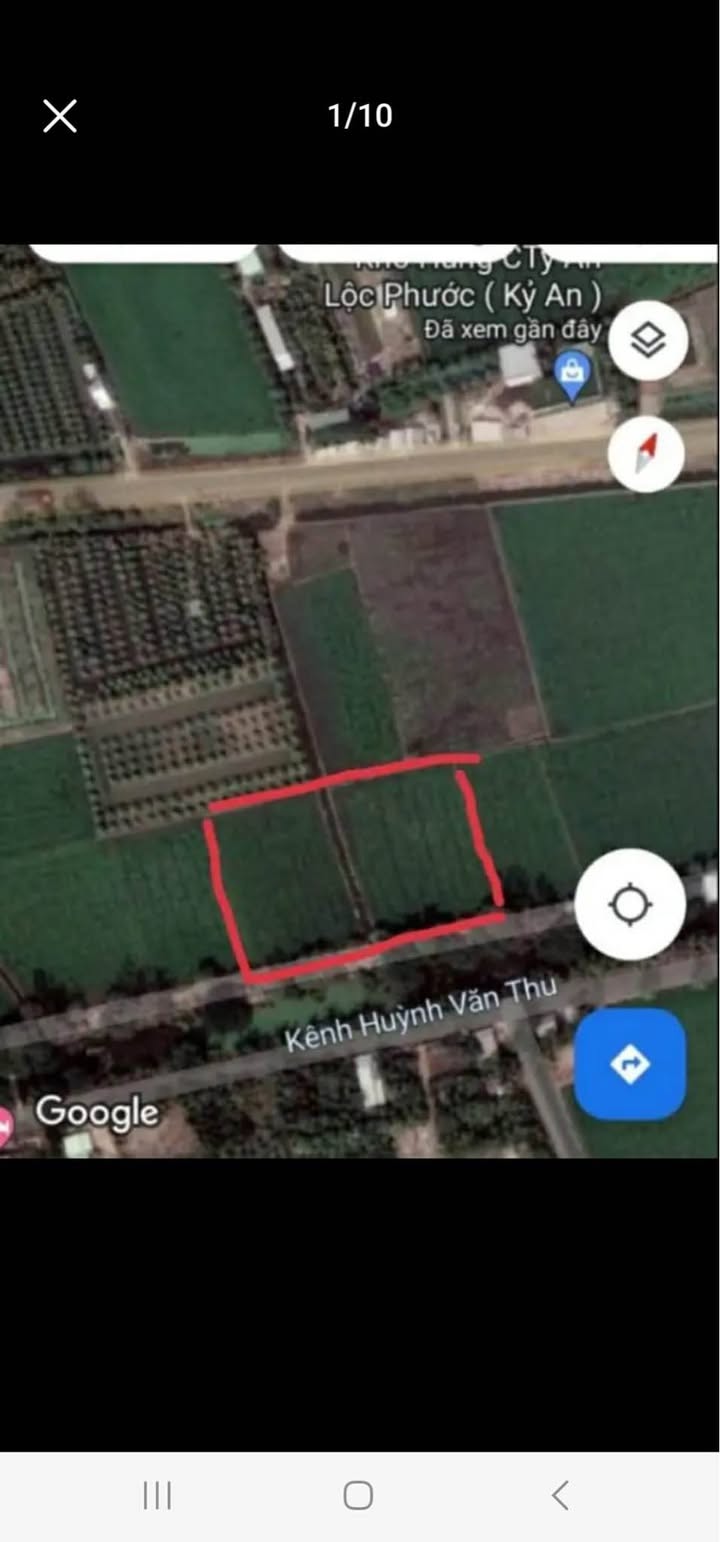Tap the system home button
720x1542 pixels.
[358, 1496]
